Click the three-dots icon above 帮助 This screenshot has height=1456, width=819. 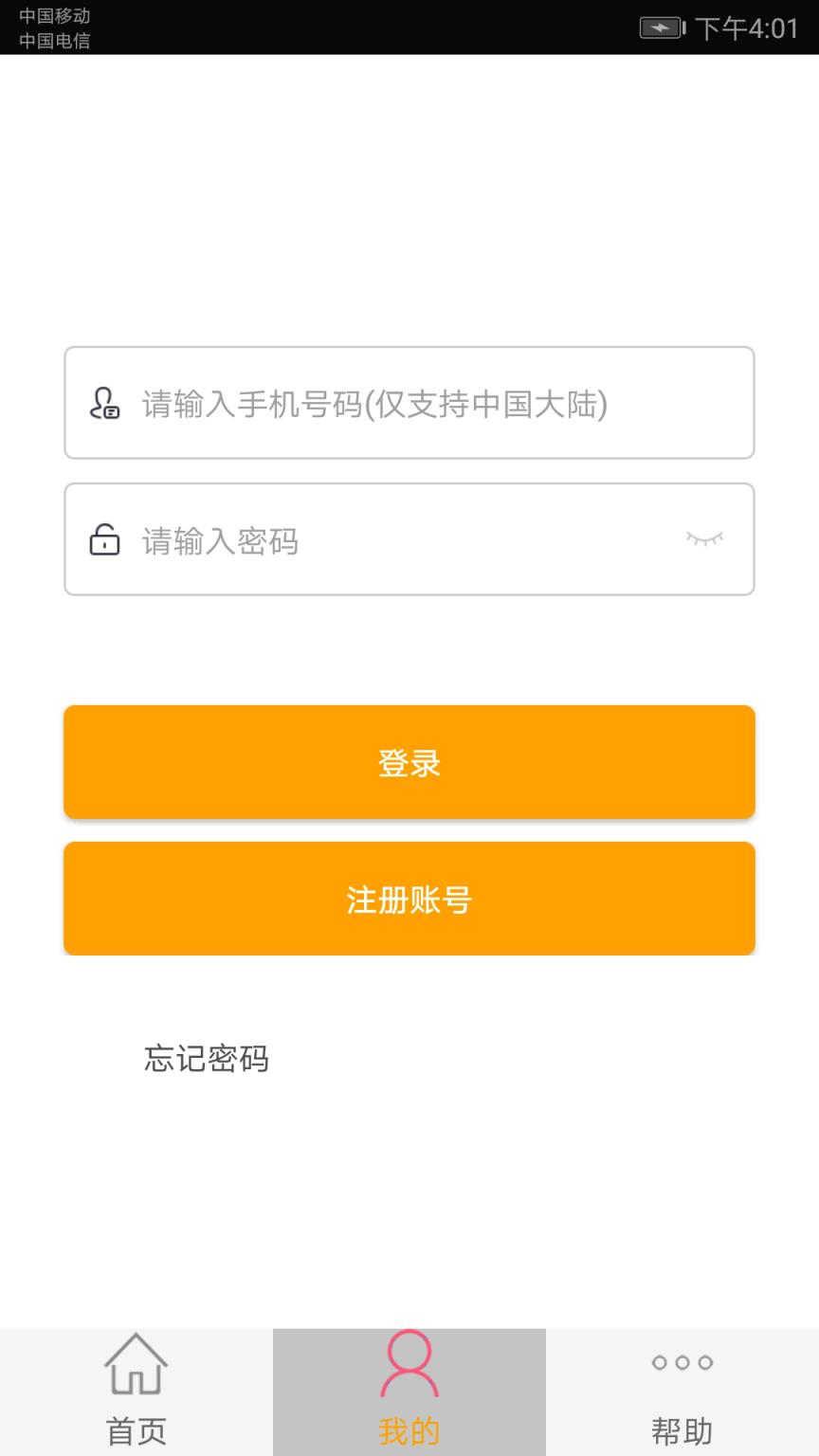point(682,1362)
